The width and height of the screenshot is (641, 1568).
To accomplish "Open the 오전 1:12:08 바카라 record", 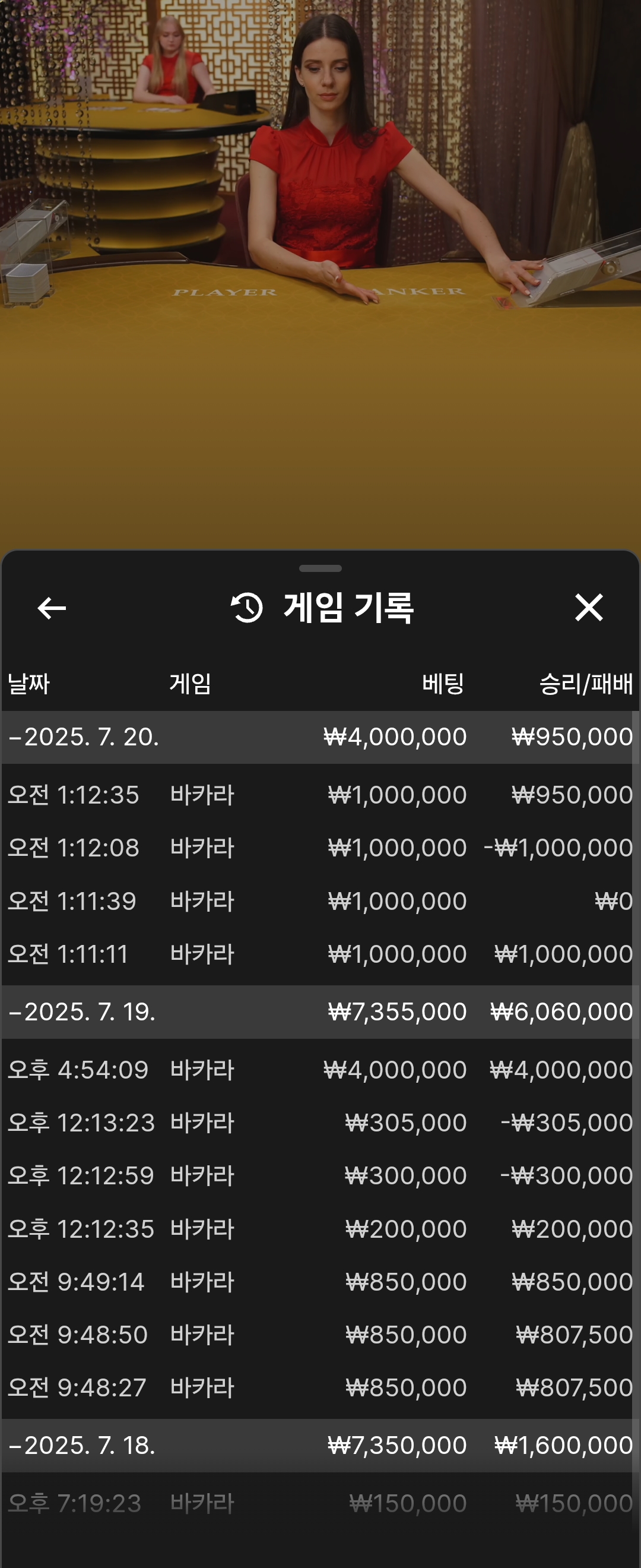I will pos(320,848).
